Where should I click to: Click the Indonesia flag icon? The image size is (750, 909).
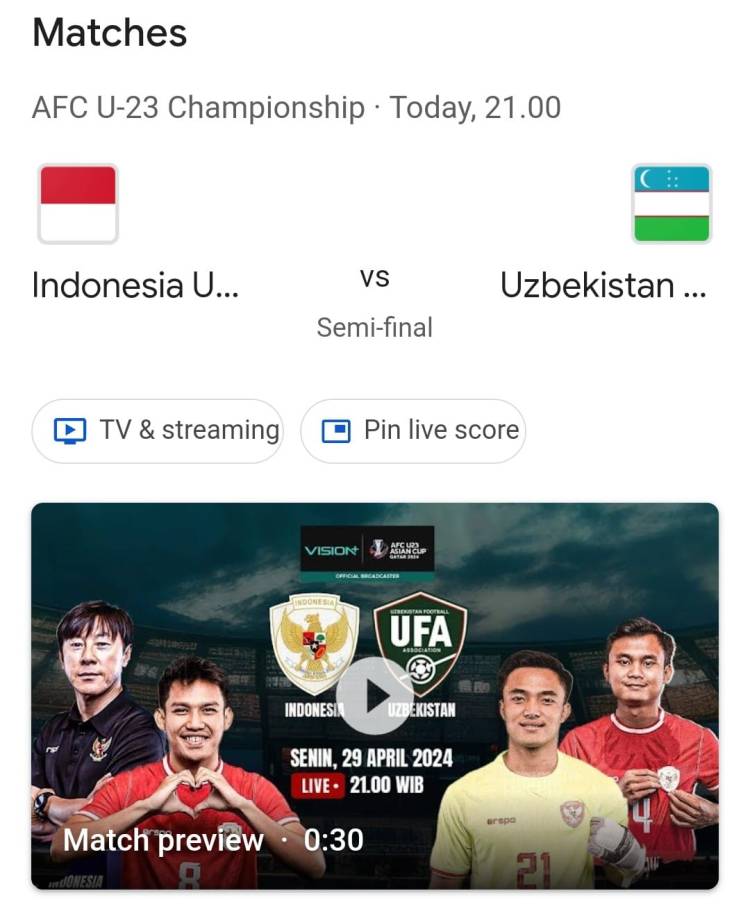tap(79, 203)
